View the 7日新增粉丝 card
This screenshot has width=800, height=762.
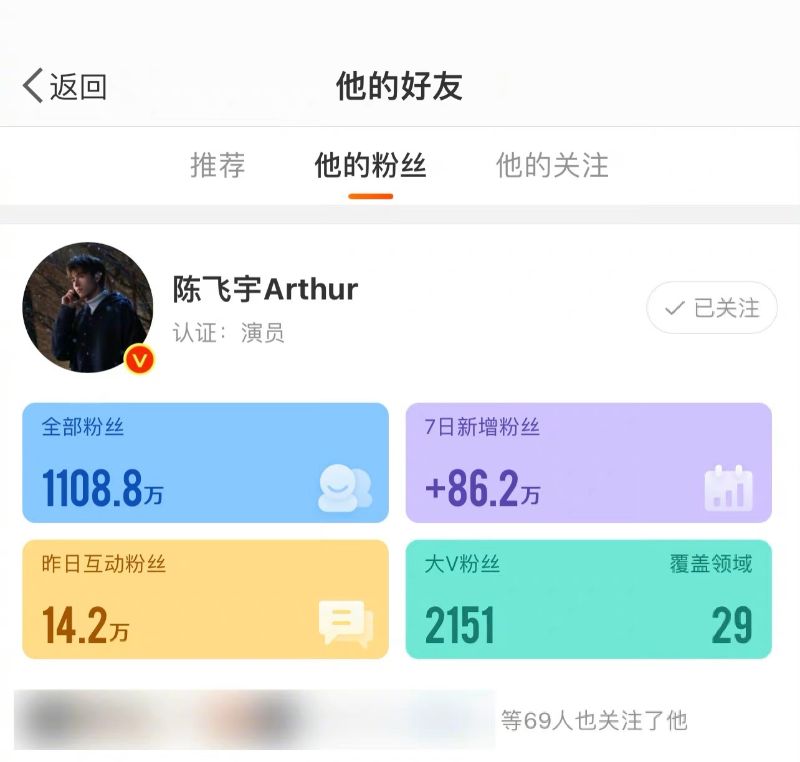pos(588,463)
